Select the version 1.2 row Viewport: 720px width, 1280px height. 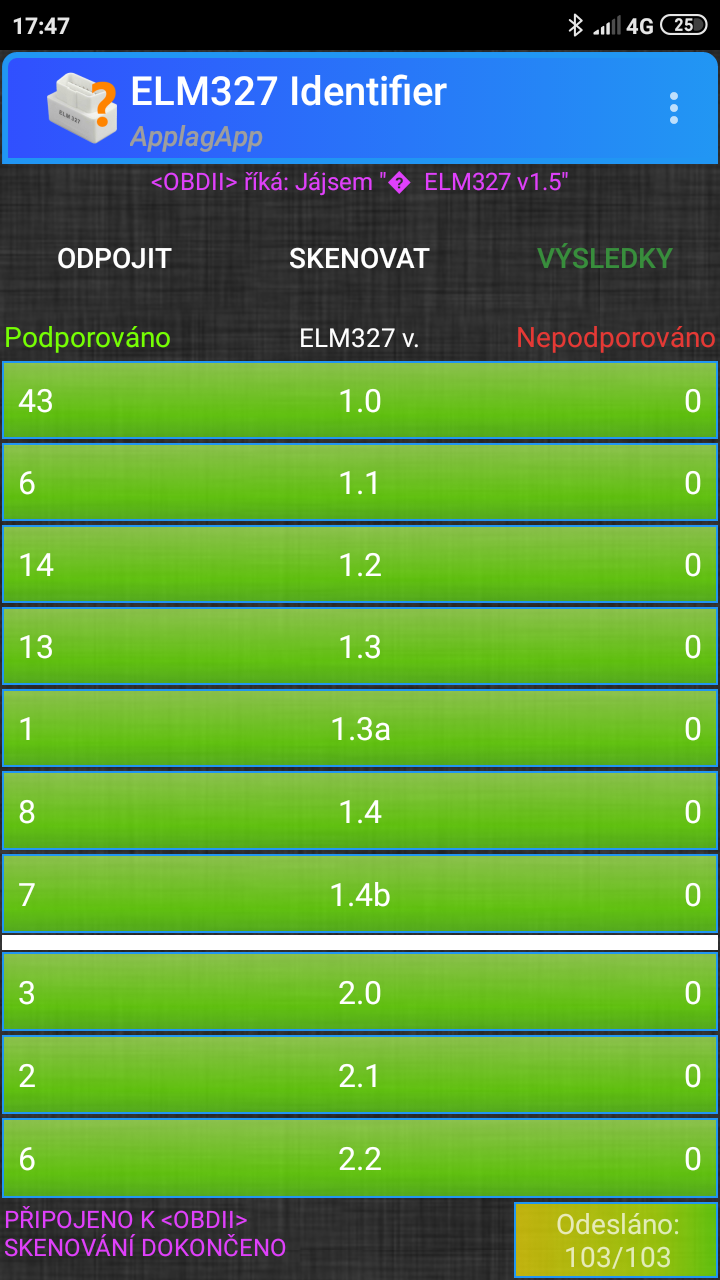click(x=360, y=565)
